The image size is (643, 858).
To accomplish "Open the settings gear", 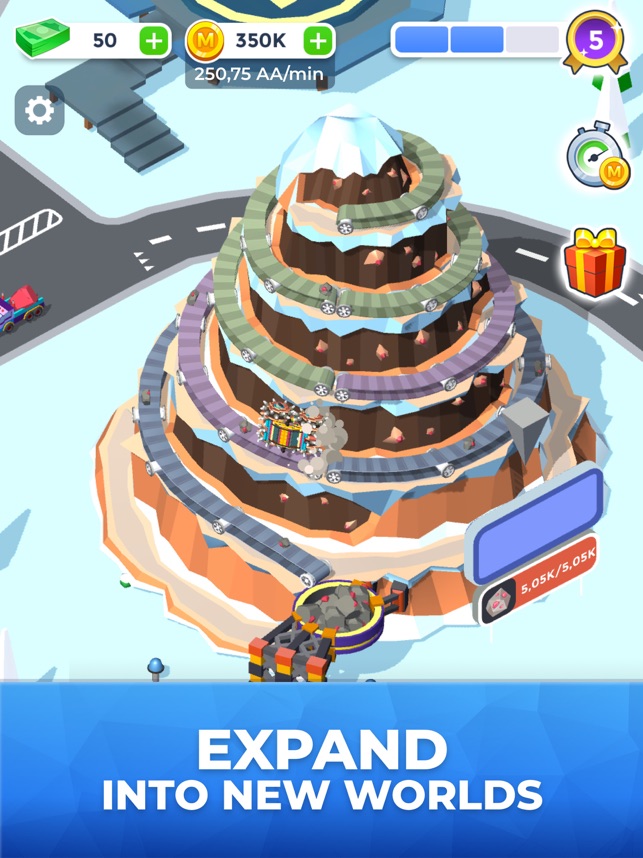I will [x=39, y=111].
